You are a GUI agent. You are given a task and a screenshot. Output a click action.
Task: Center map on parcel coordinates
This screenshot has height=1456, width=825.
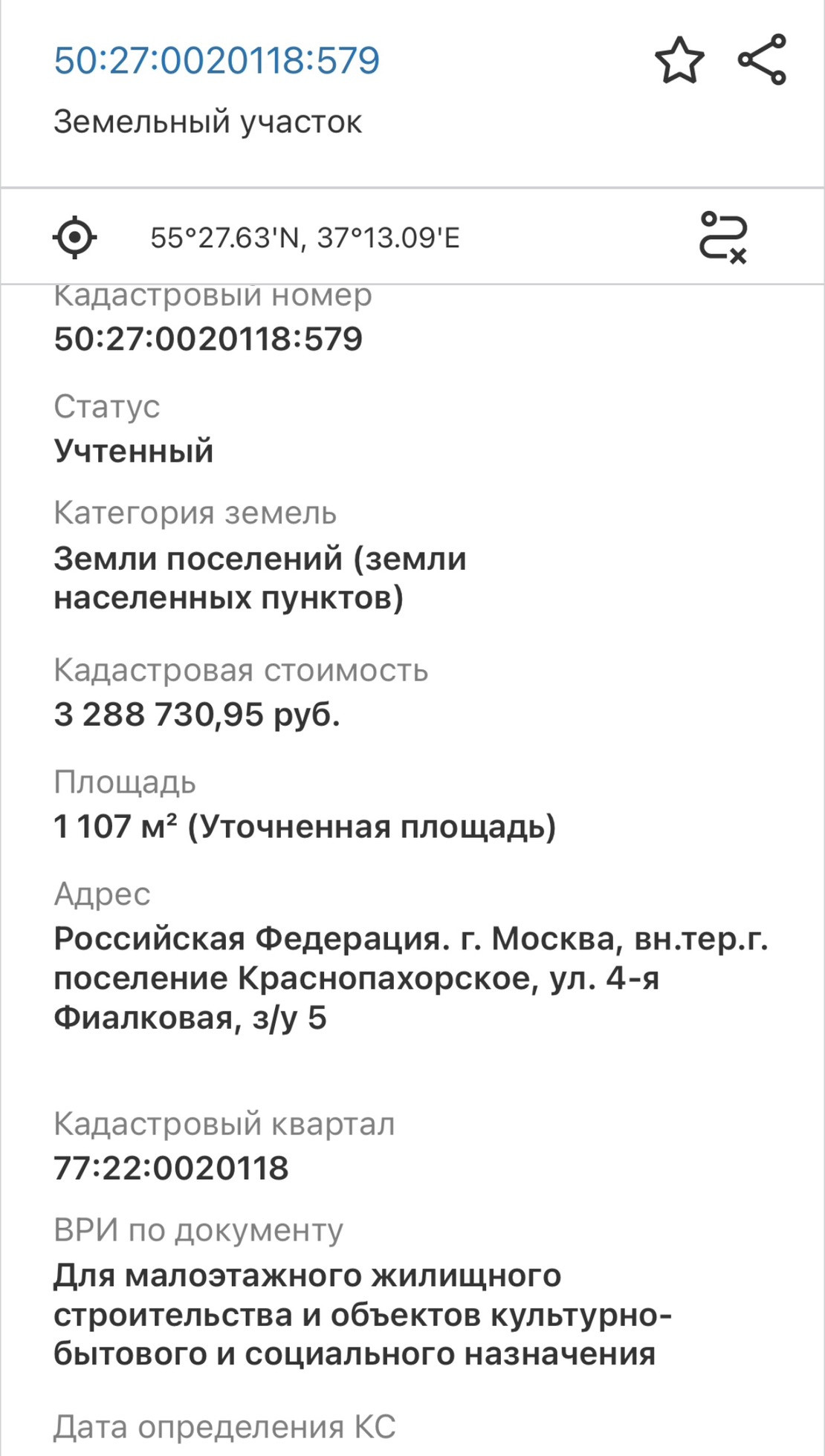(75, 238)
